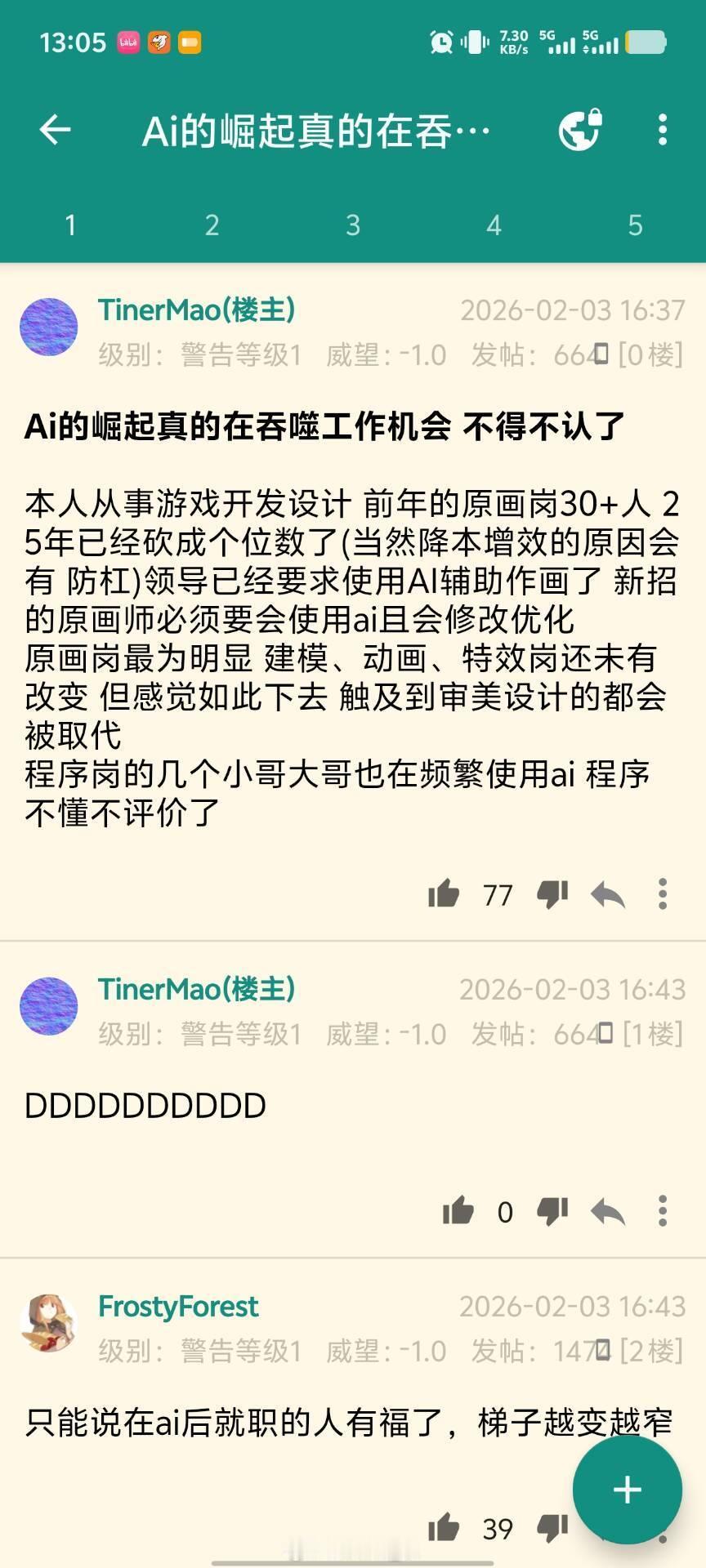Screen dimensions: 706x1568
Task: View FrostyForest's profile via the username link
Action: [176, 1307]
